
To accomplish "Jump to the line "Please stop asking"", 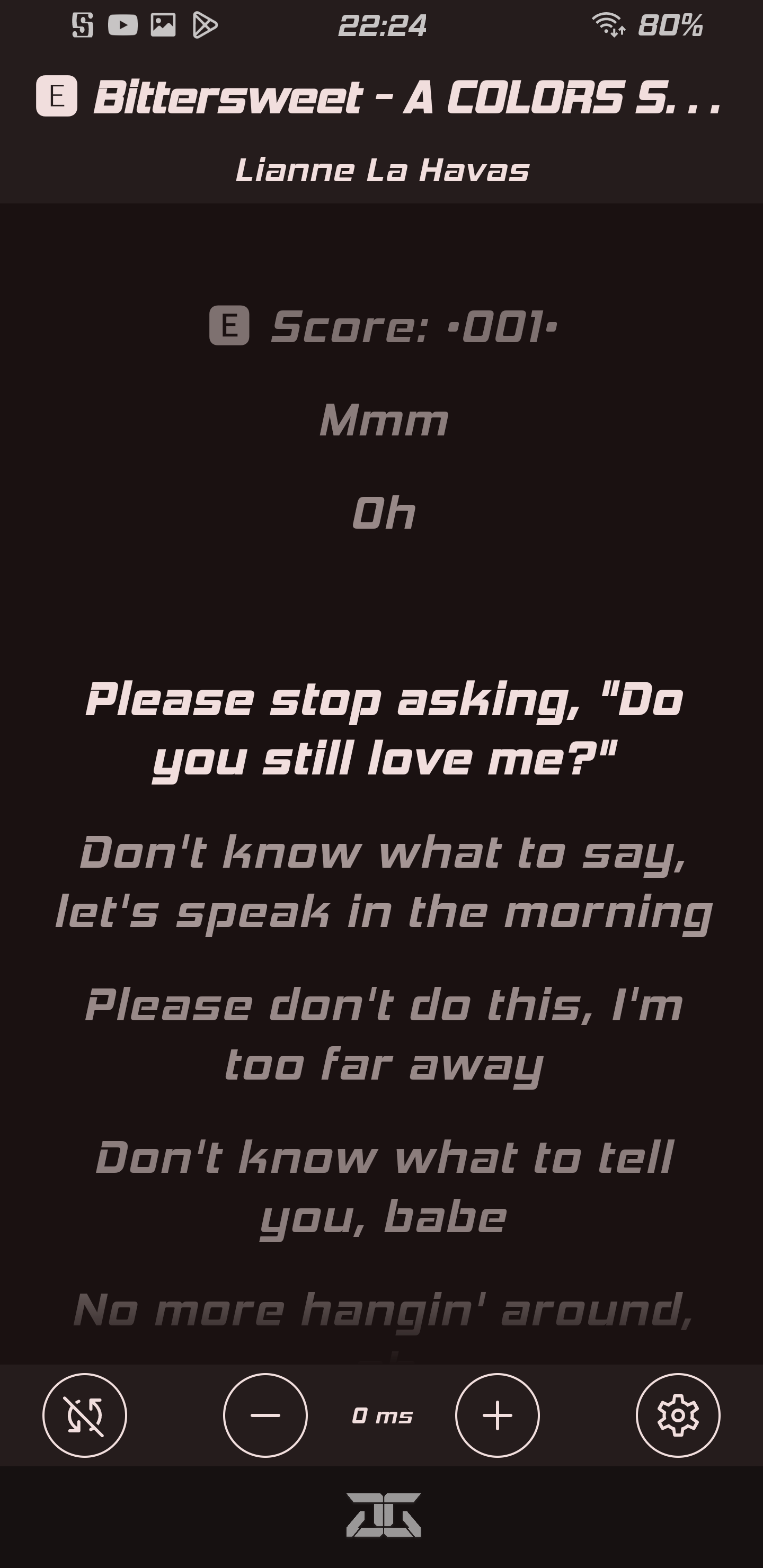I will click(384, 730).
